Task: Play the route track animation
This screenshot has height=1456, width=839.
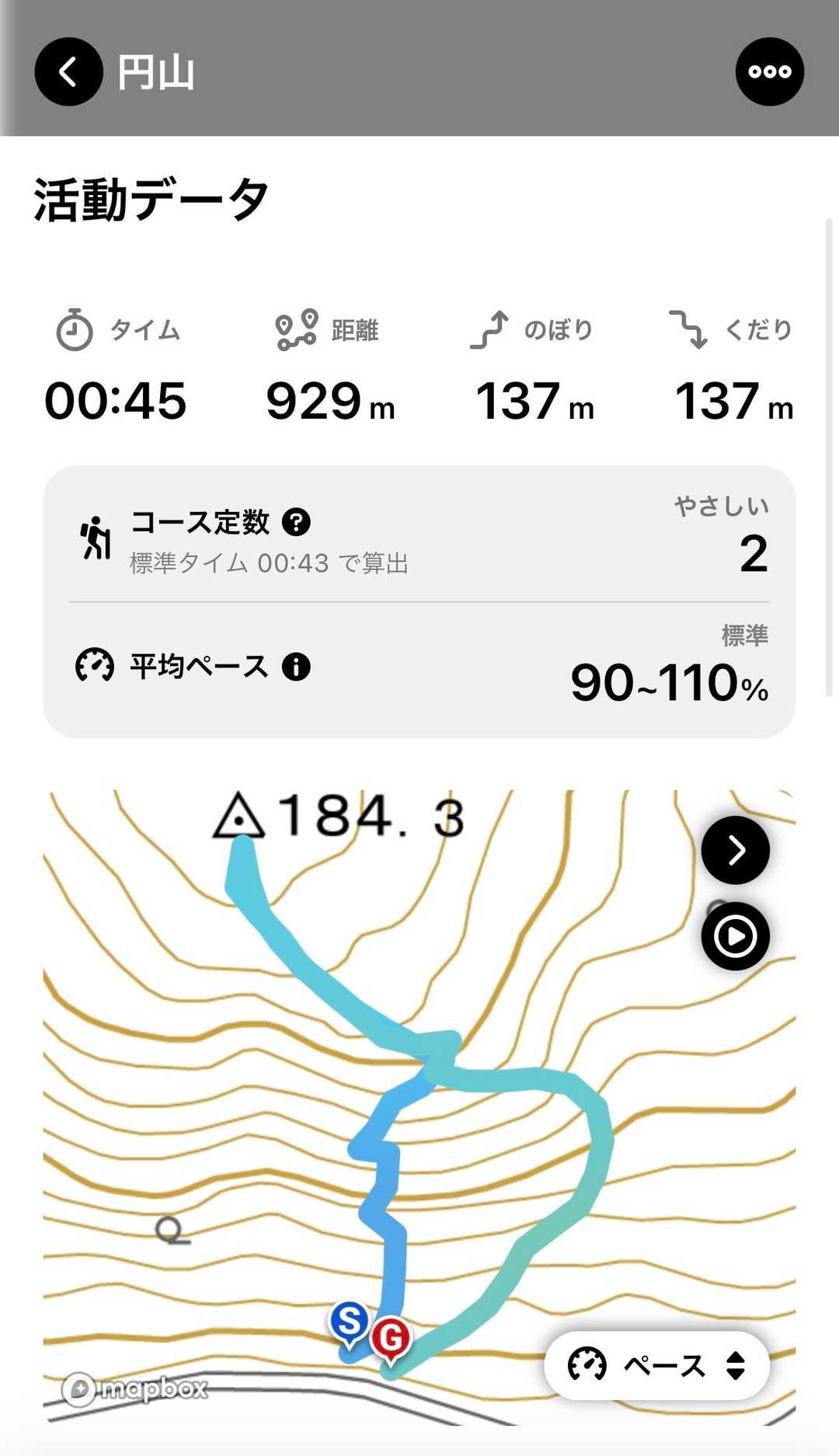Action: click(735, 936)
